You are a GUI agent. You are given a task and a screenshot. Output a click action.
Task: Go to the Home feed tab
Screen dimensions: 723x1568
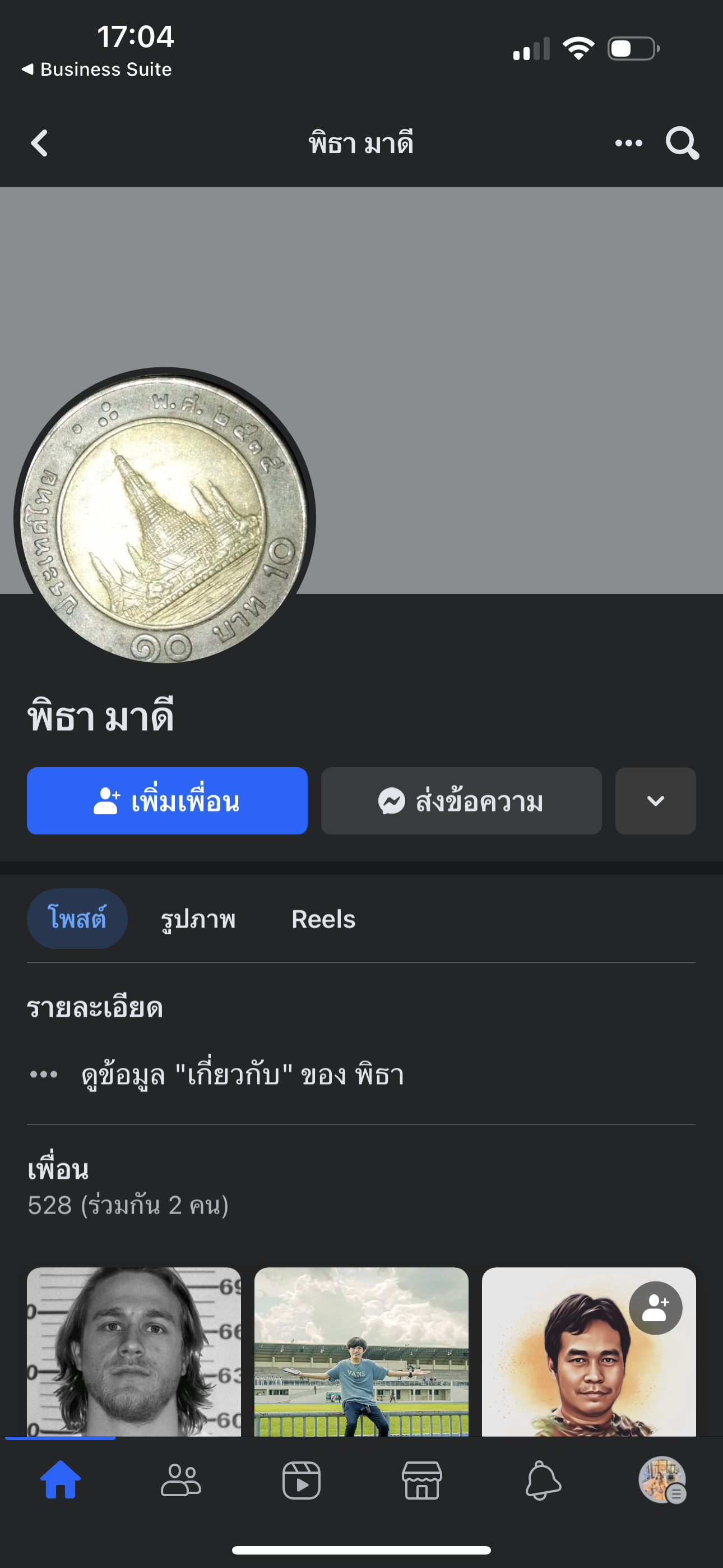tap(61, 1480)
